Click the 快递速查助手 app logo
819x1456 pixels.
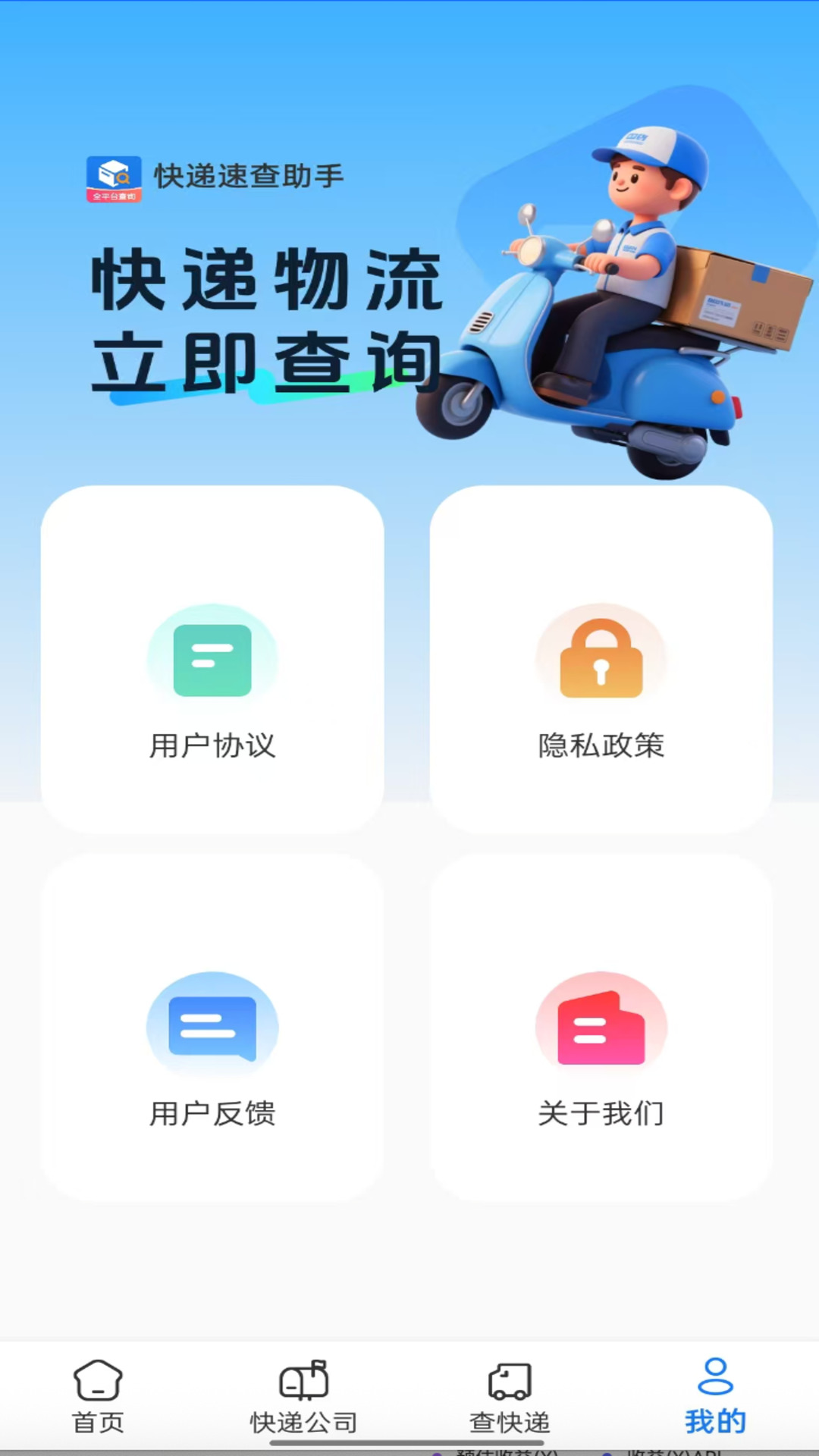click(x=115, y=176)
